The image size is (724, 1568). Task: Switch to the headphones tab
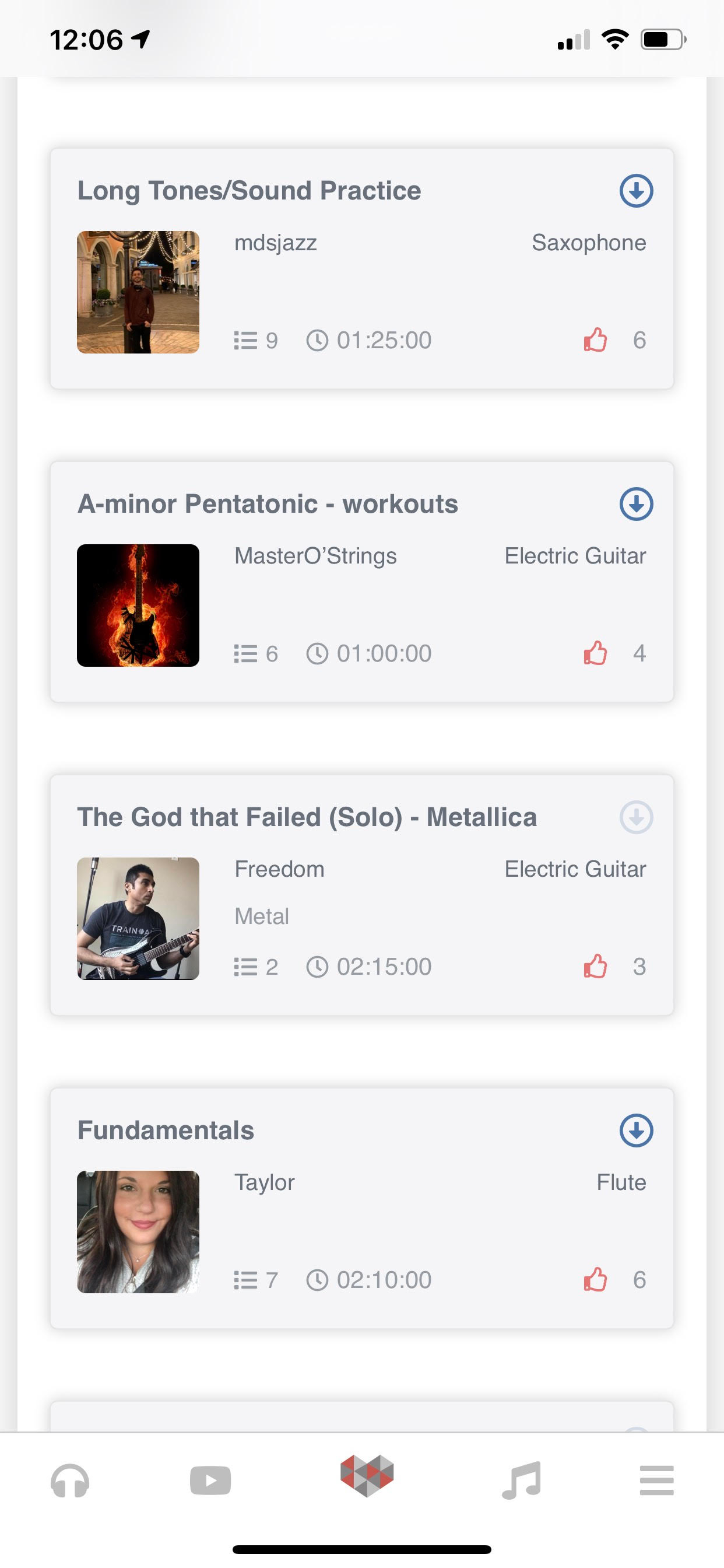pyautogui.click(x=70, y=1480)
